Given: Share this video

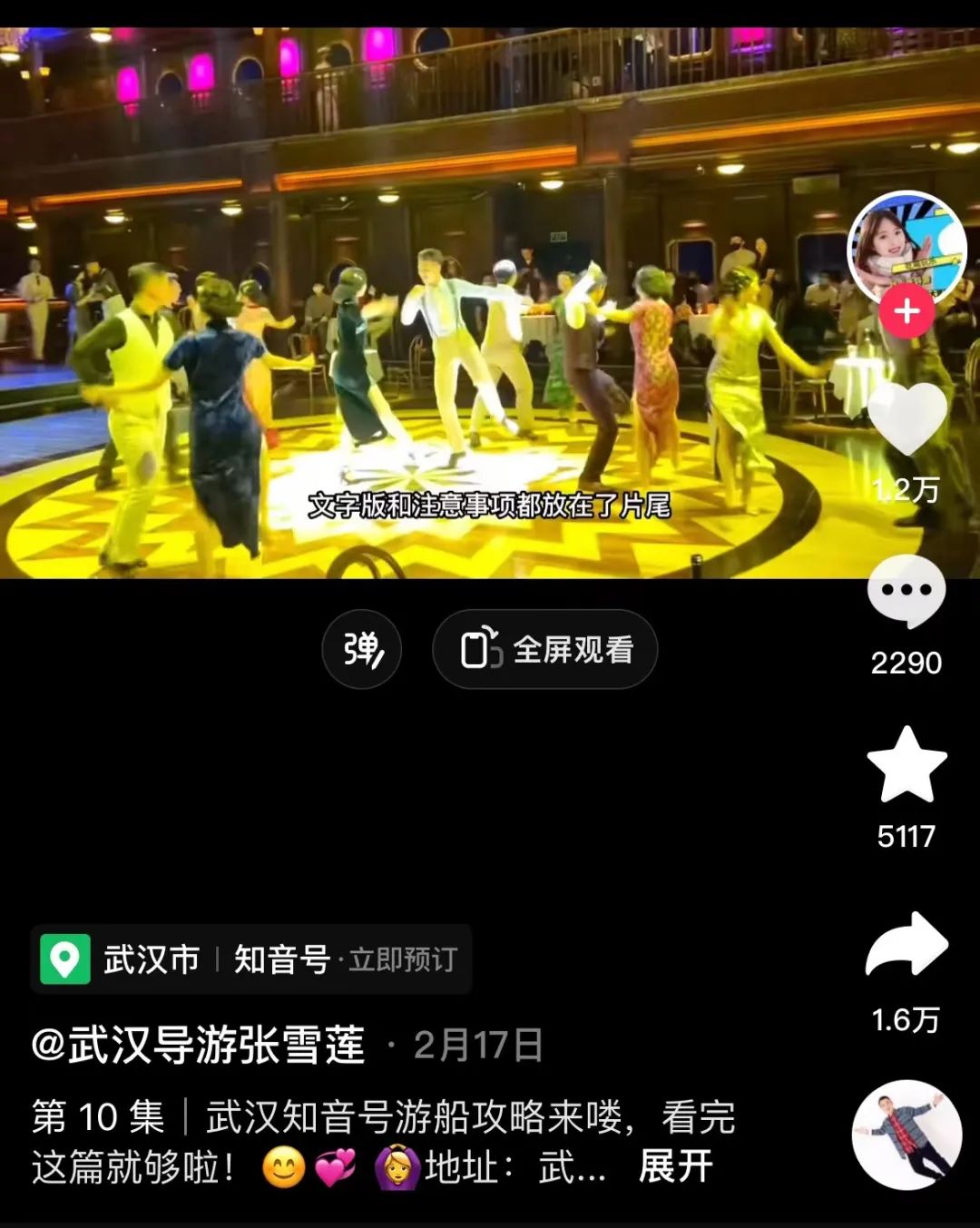Looking at the screenshot, I should coord(906,944).
